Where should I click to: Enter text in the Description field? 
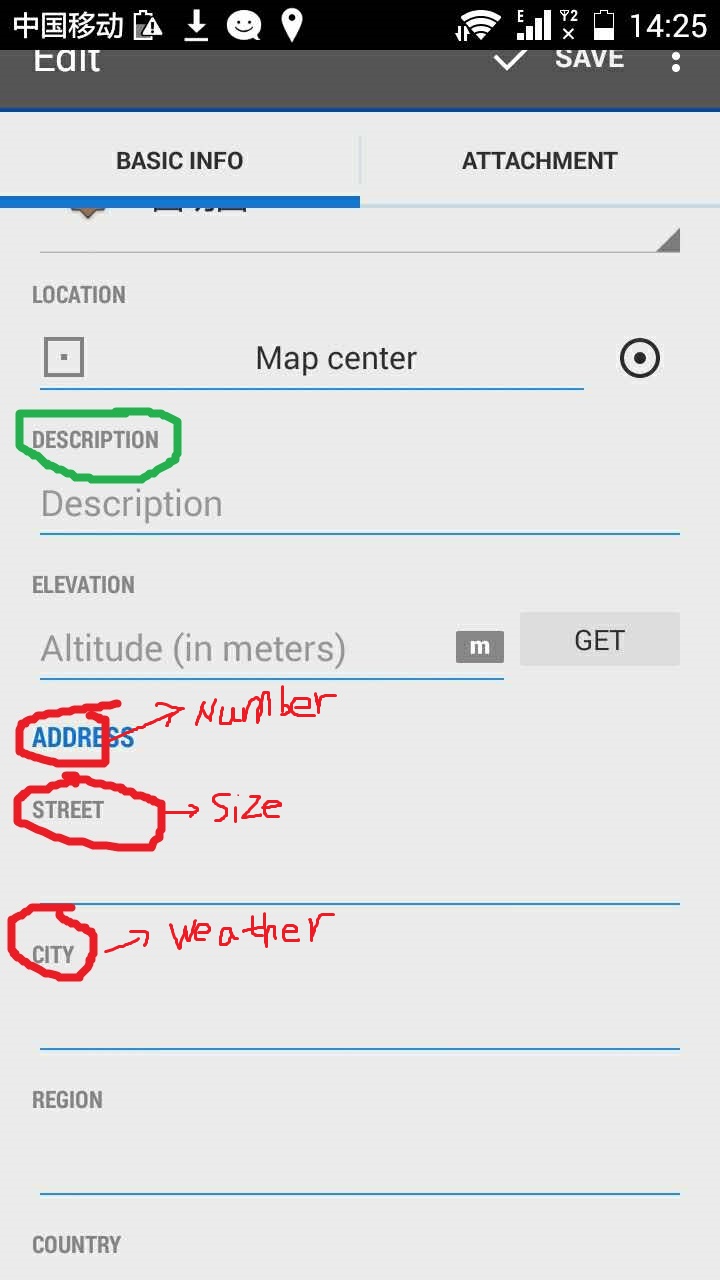(x=360, y=504)
